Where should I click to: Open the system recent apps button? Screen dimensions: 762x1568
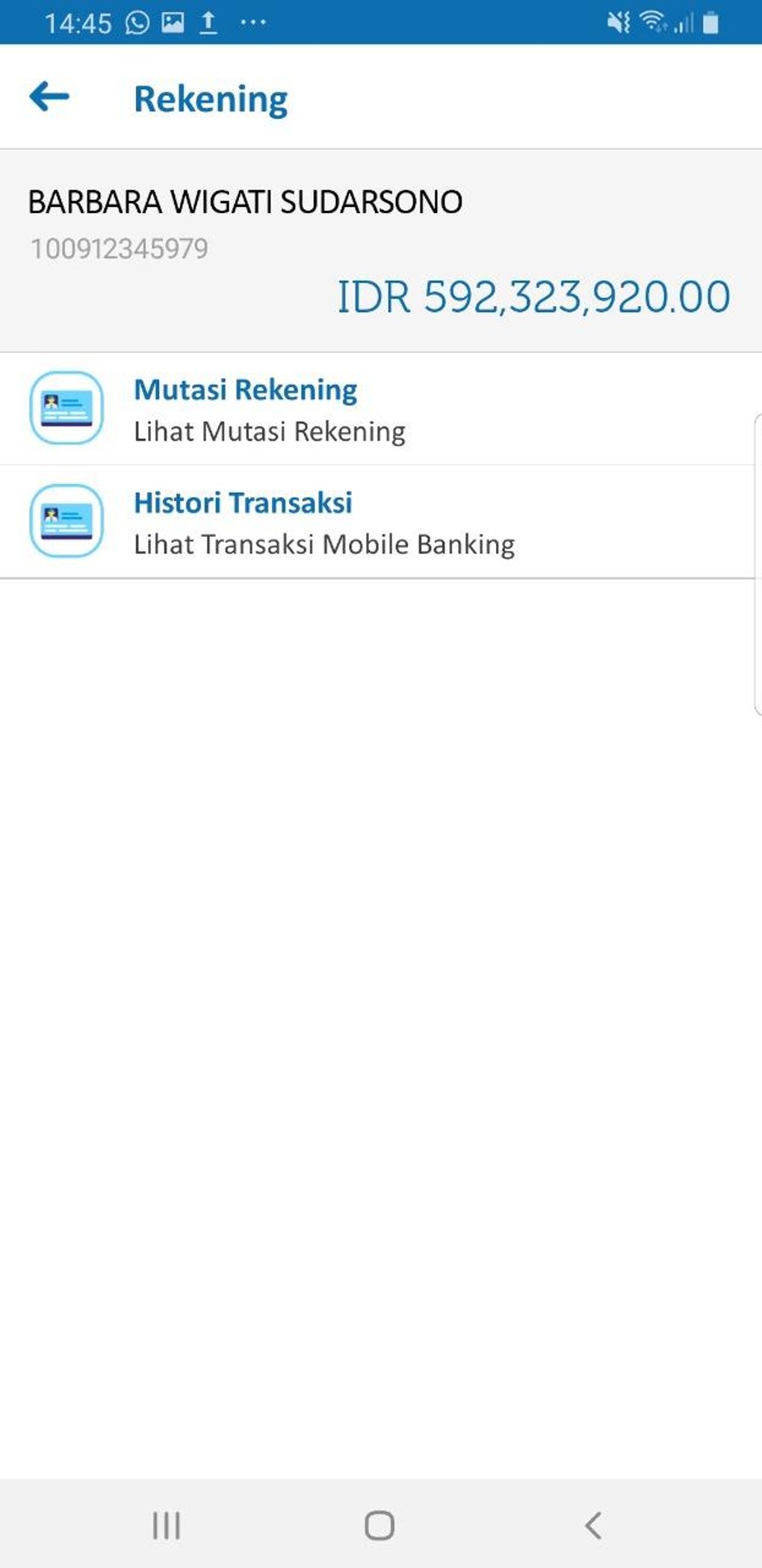pyautogui.click(x=166, y=1525)
